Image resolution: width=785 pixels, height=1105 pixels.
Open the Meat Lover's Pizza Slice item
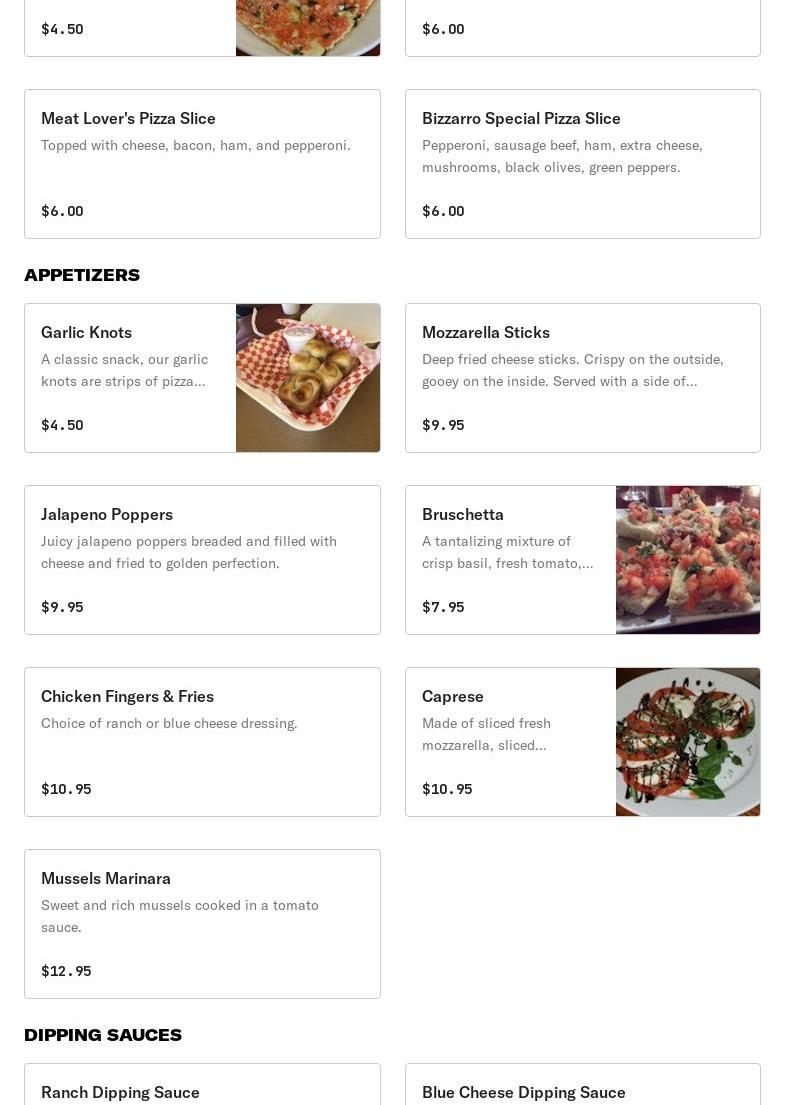202,164
